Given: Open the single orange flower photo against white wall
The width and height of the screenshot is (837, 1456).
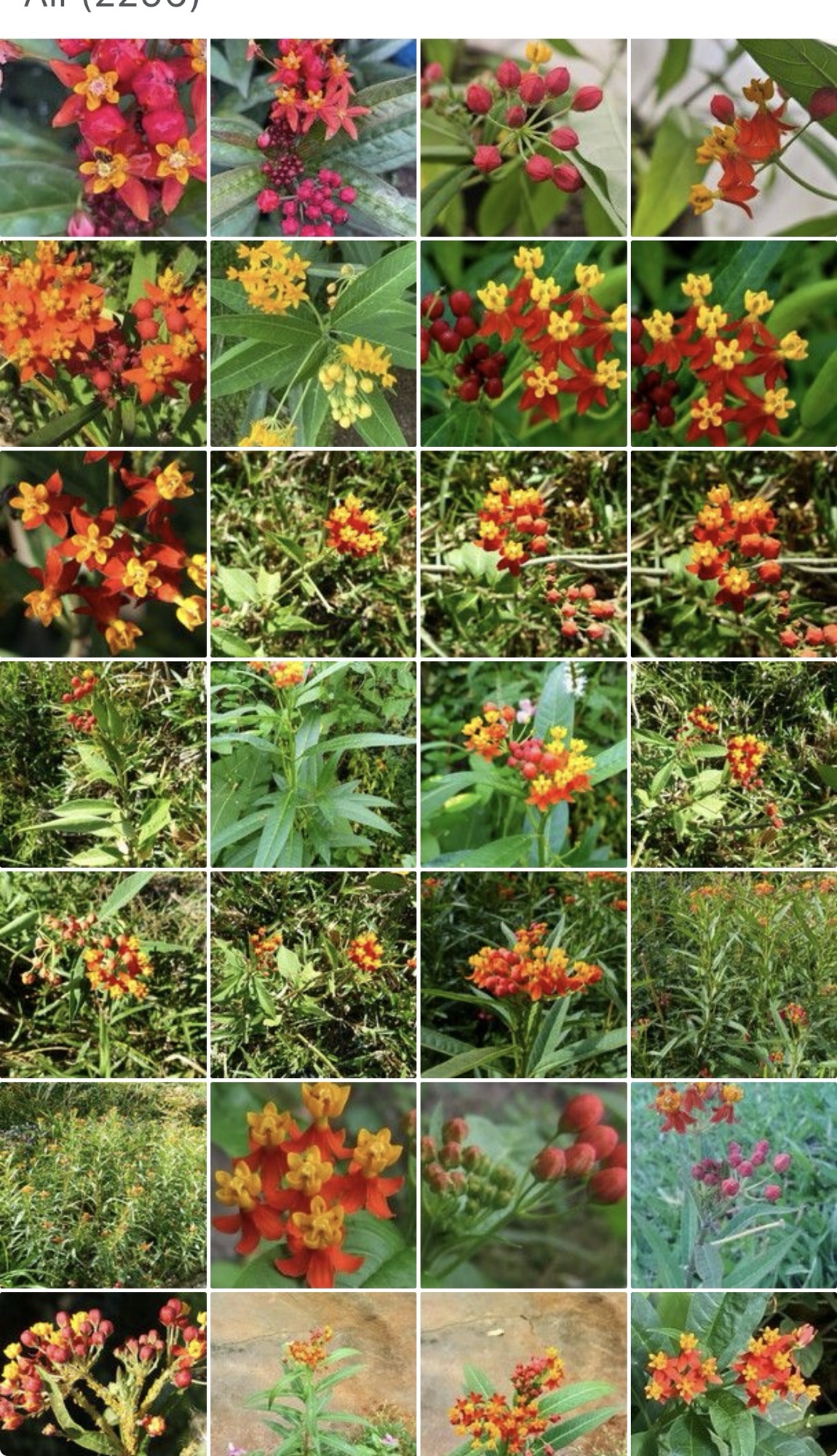Looking at the screenshot, I should [734, 137].
